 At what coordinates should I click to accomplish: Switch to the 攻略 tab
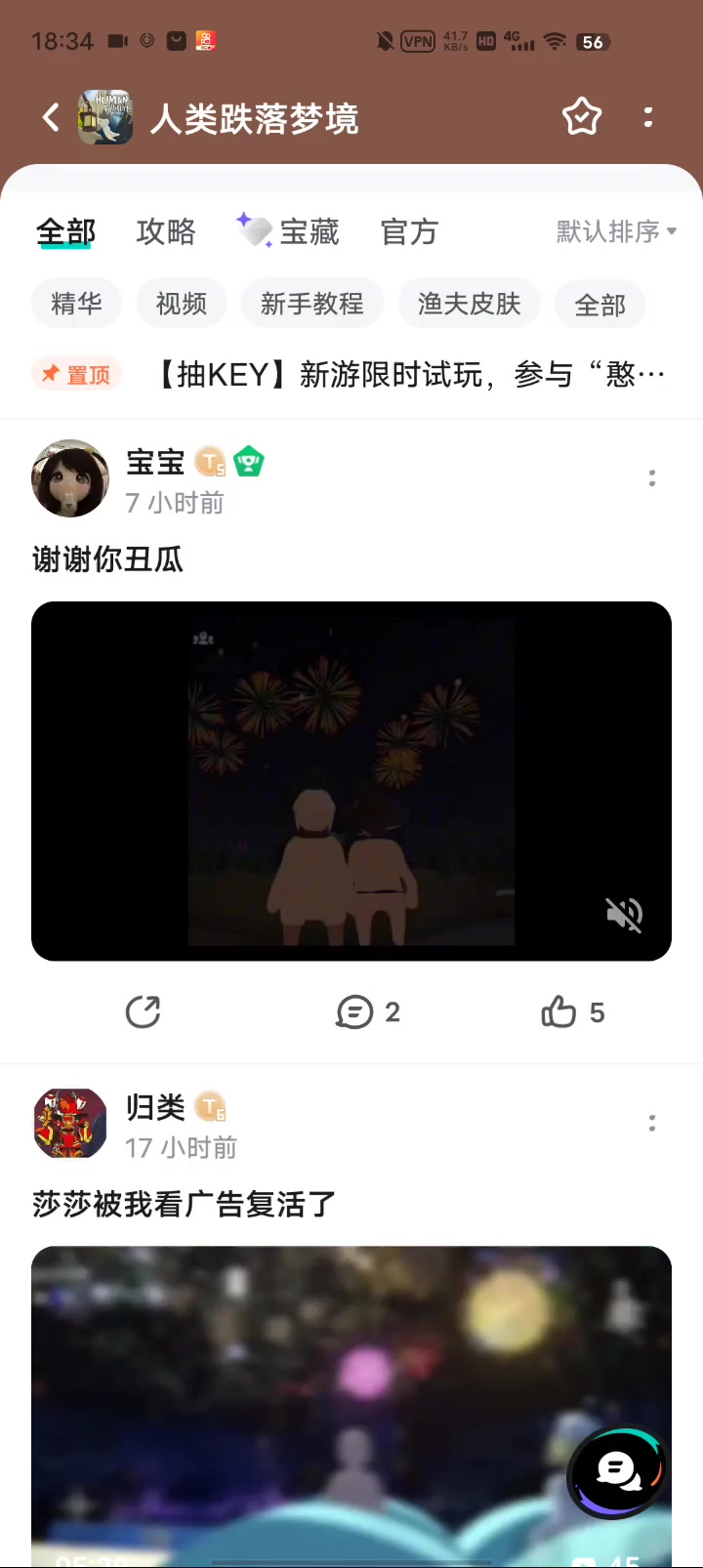click(x=166, y=231)
